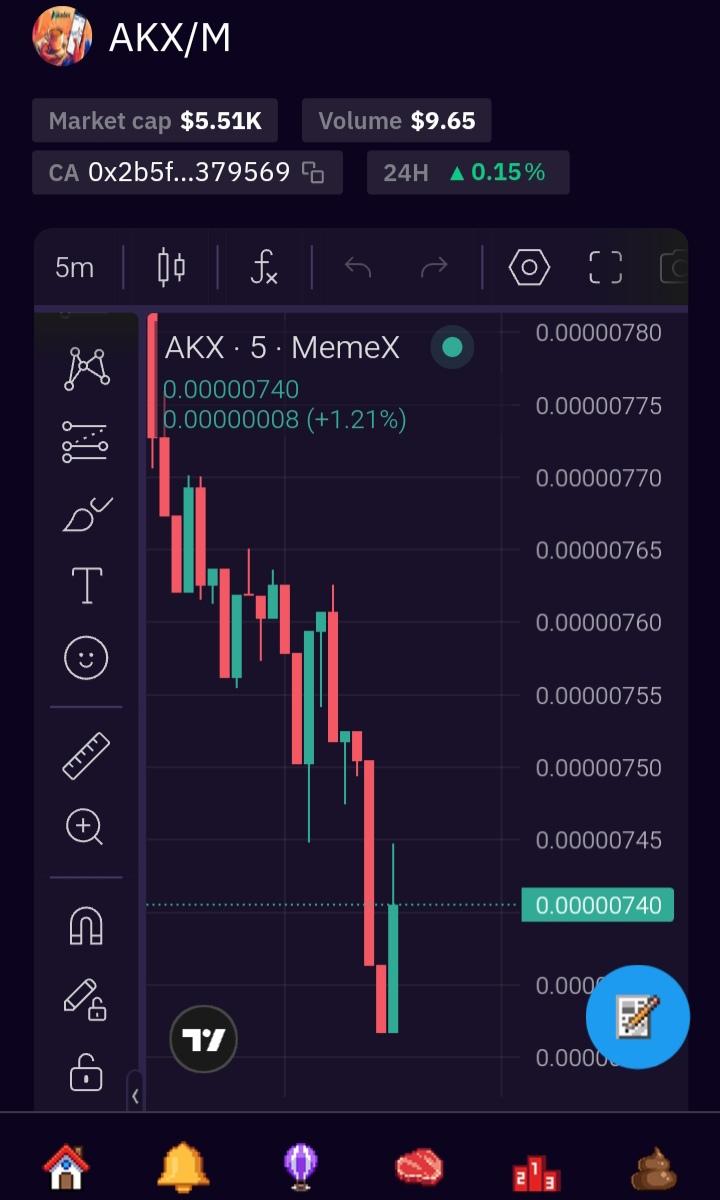The height and width of the screenshot is (1200, 720).
Task: Open chart settings hexagon icon
Action: [x=529, y=267]
